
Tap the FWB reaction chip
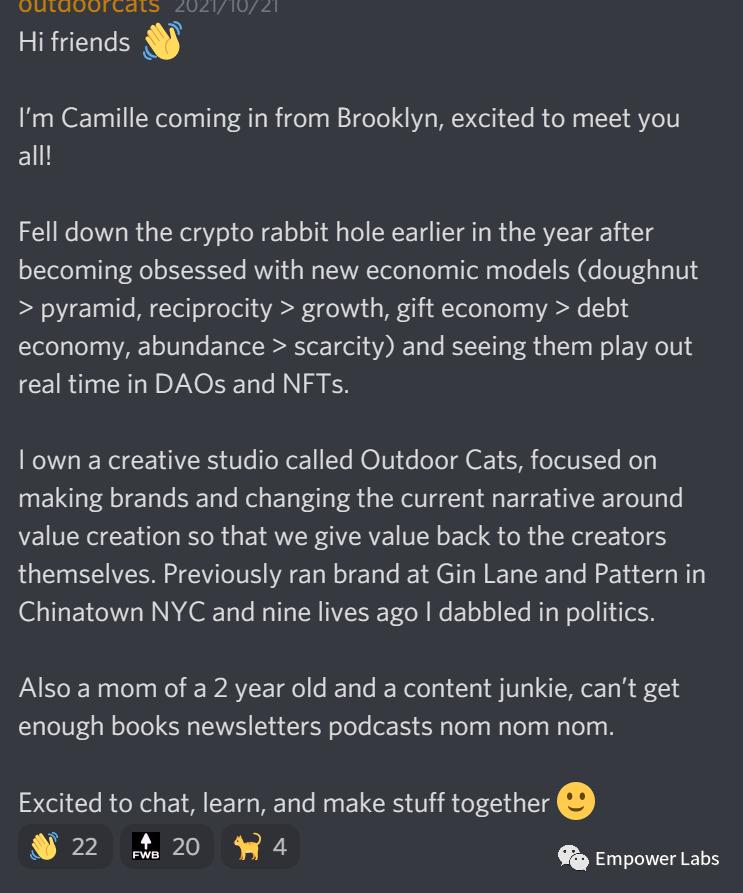pyautogui.click(x=166, y=847)
